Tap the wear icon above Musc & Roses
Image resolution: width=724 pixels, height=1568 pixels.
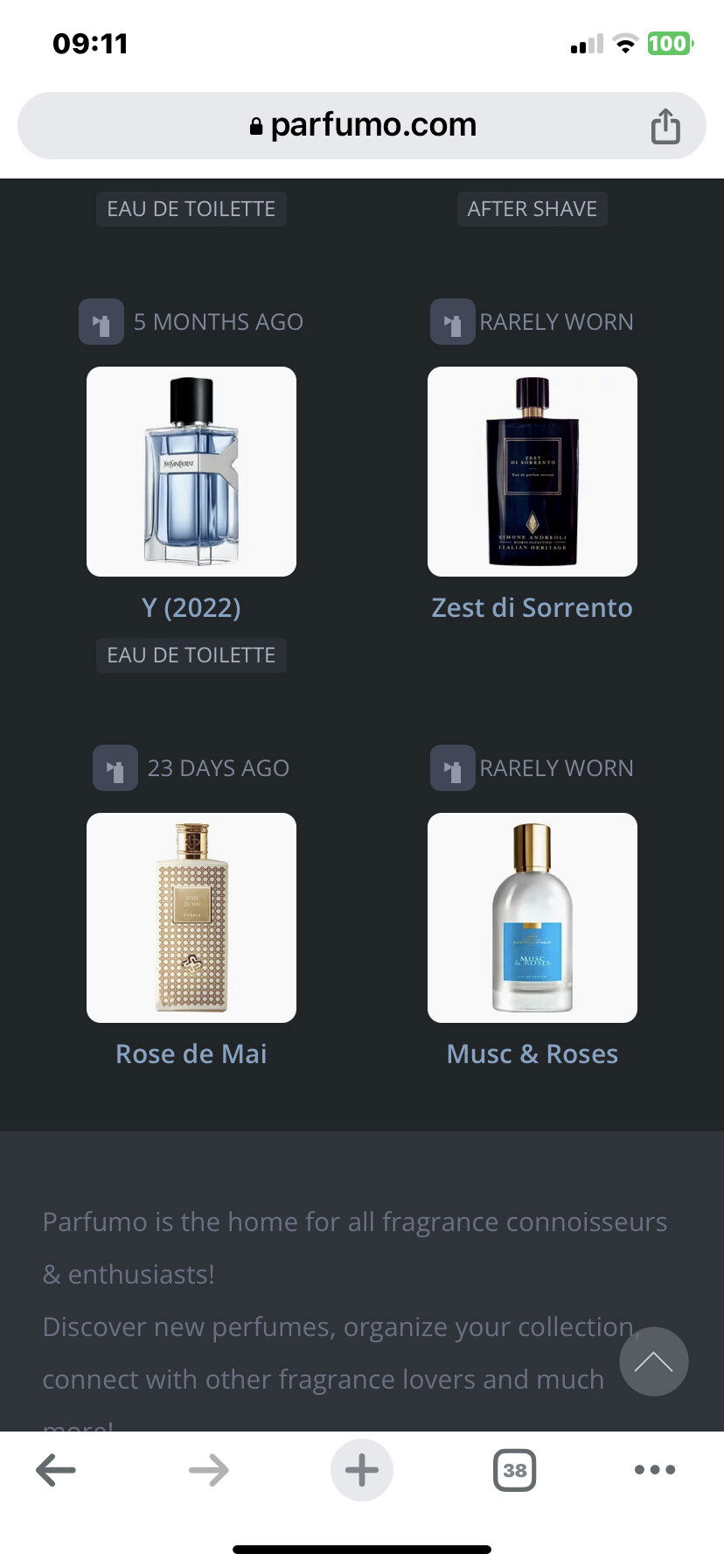tap(453, 768)
